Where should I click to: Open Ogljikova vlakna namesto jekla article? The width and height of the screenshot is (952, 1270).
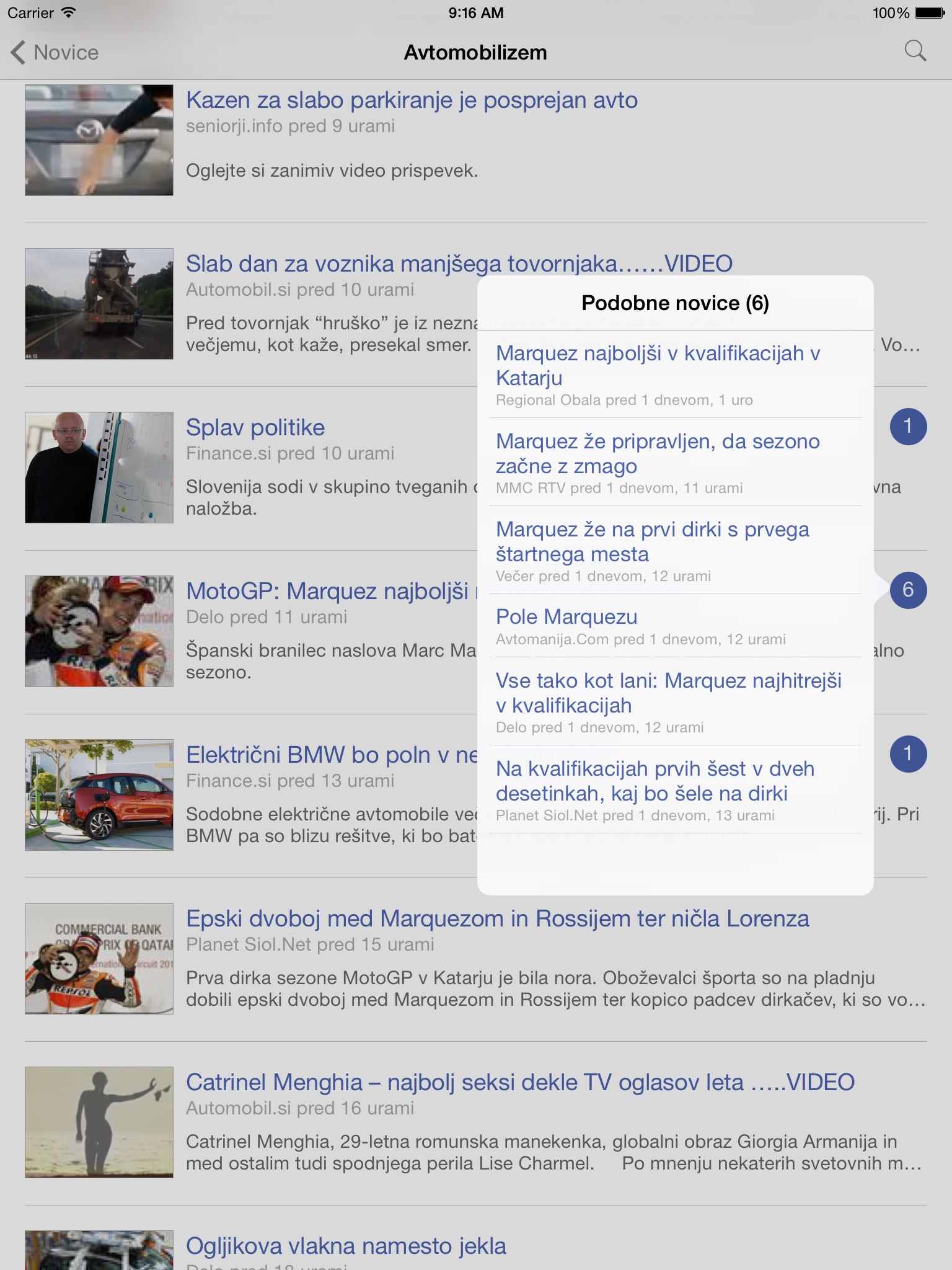point(346,1246)
